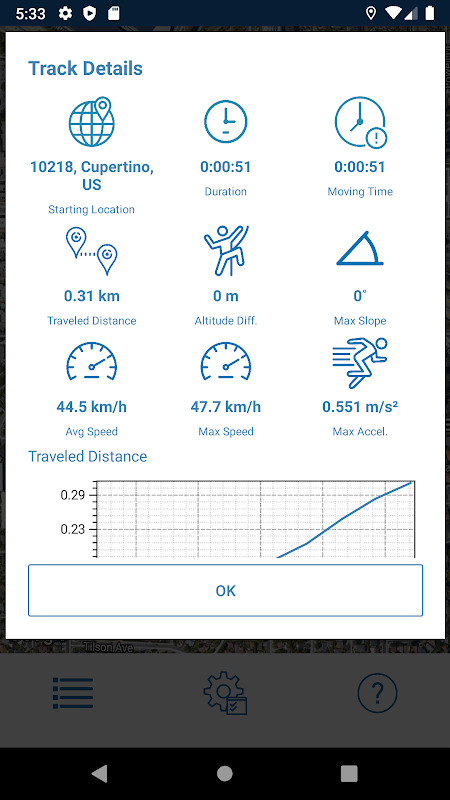The height and width of the screenshot is (800, 450).
Task: Open the recent apps overview
Action: pyautogui.click(x=349, y=773)
